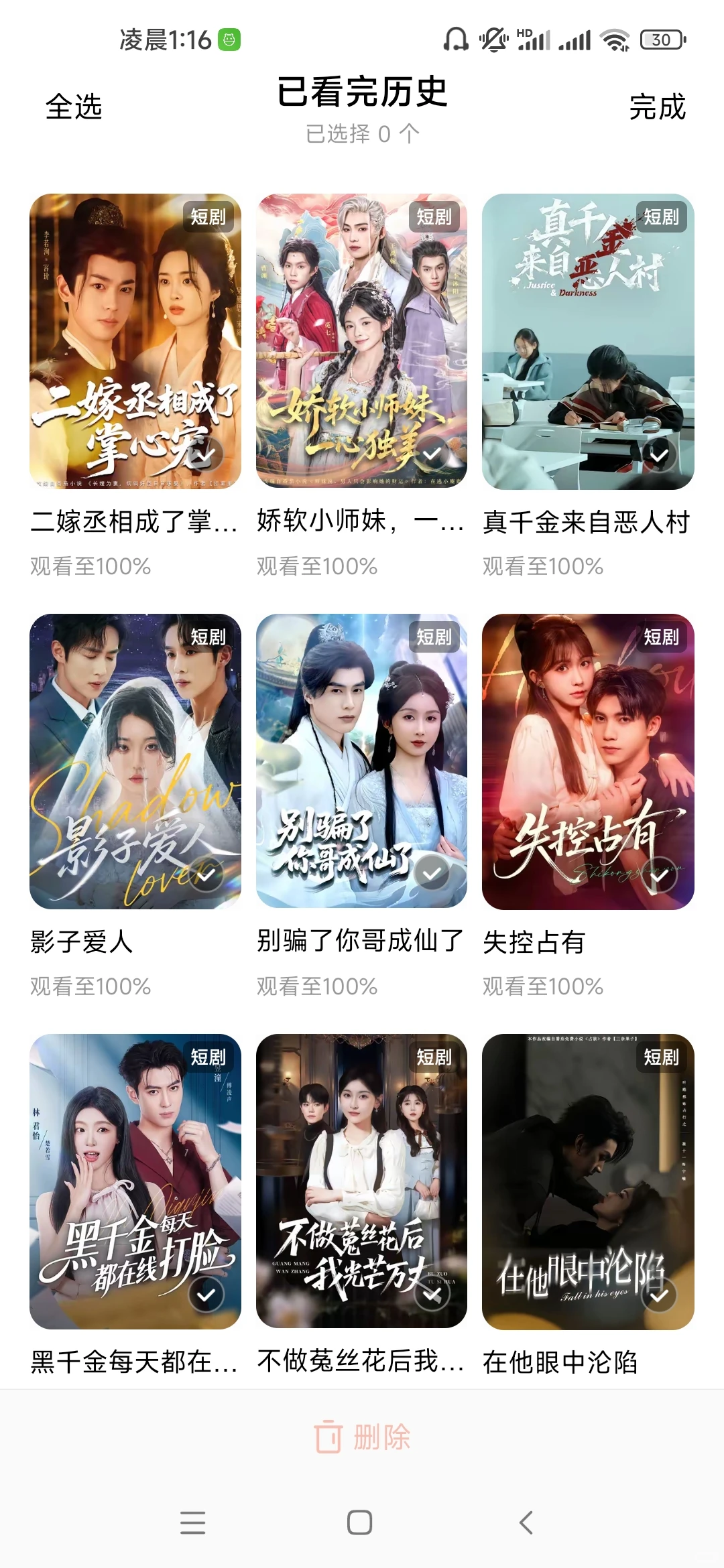Select the 黑千金每天都在线打脸 checkbox
This screenshot has width=724, height=1568.
[x=206, y=1295]
